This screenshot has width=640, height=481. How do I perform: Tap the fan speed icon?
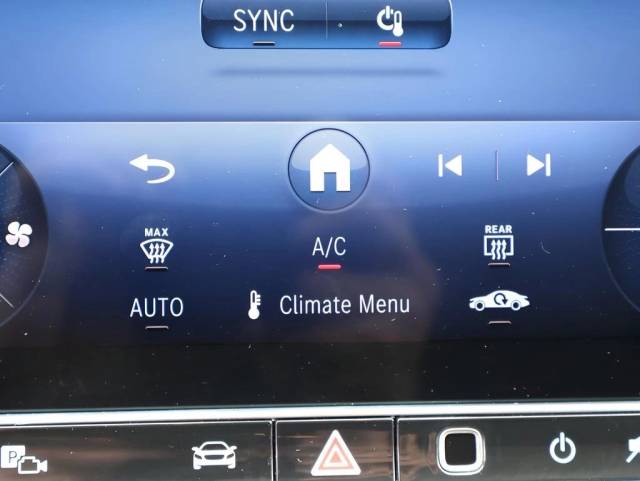[x=19, y=234]
